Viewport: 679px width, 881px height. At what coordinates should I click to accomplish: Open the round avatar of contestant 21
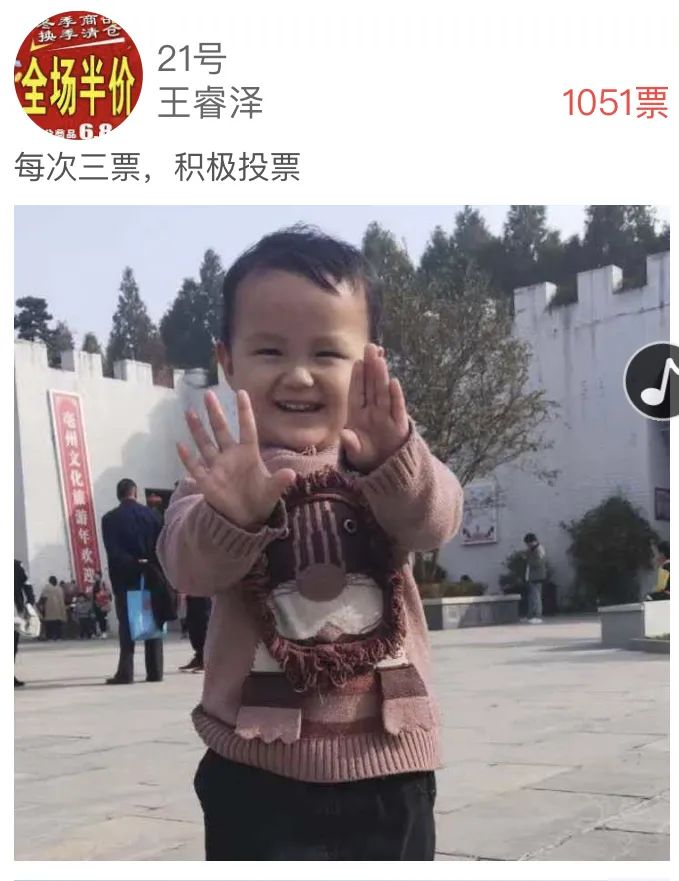click(78, 75)
